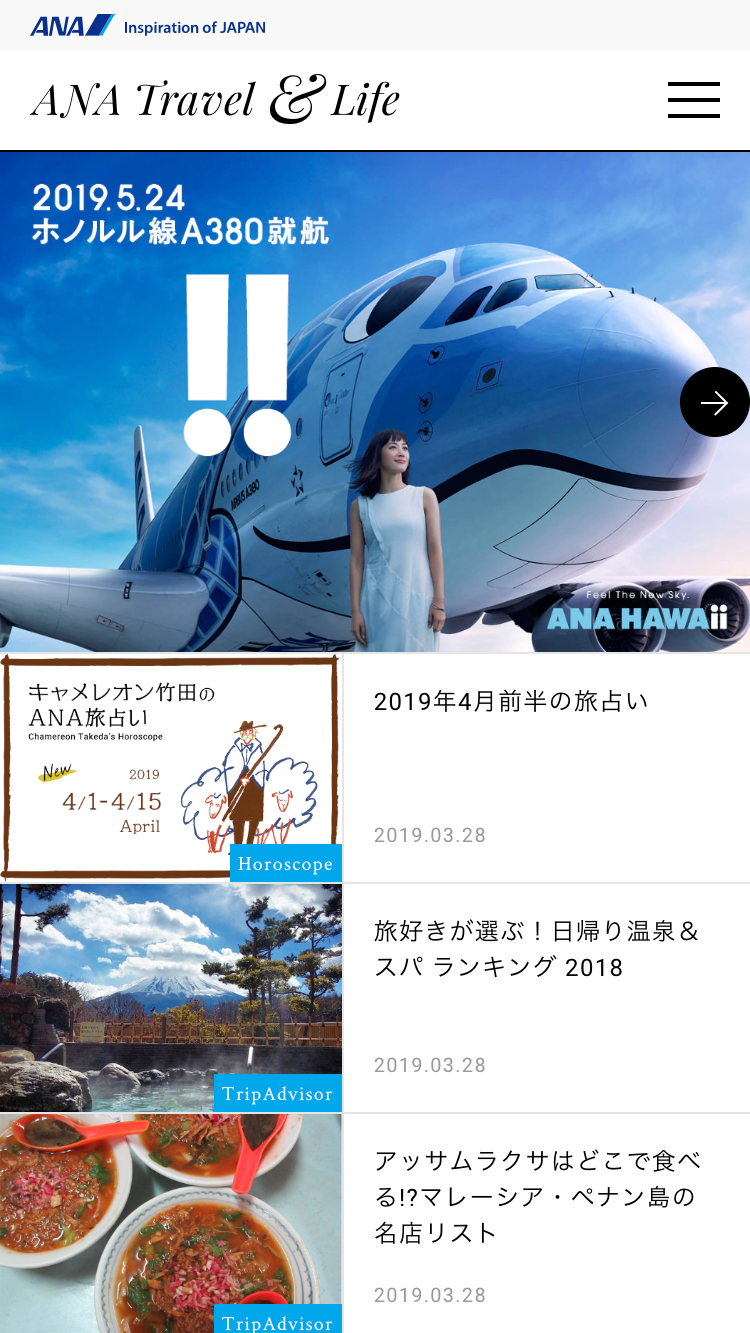Go to ANA Travel & Life home
The width and height of the screenshot is (750, 1333).
[x=215, y=101]
